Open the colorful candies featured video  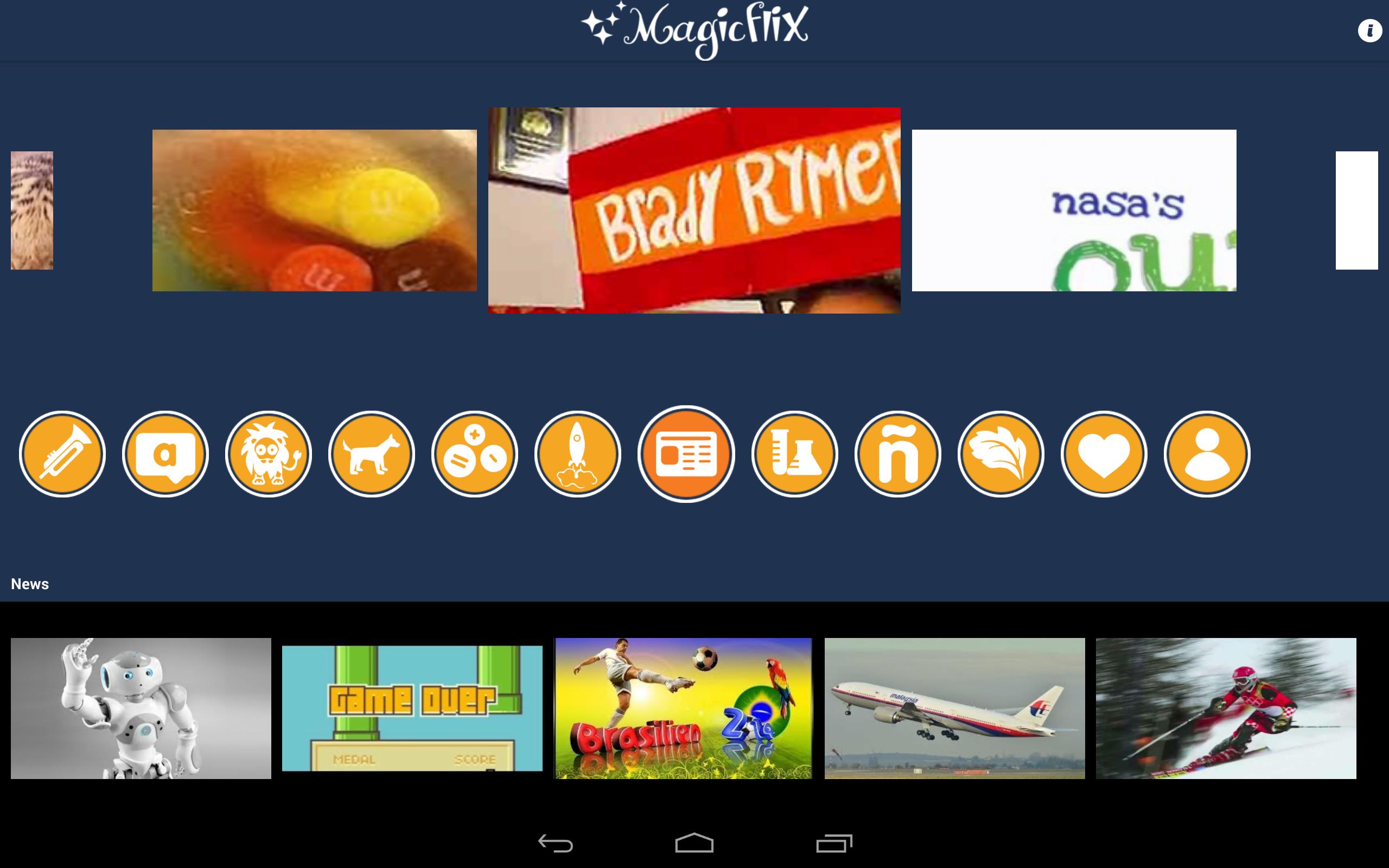tap(314, 210)
